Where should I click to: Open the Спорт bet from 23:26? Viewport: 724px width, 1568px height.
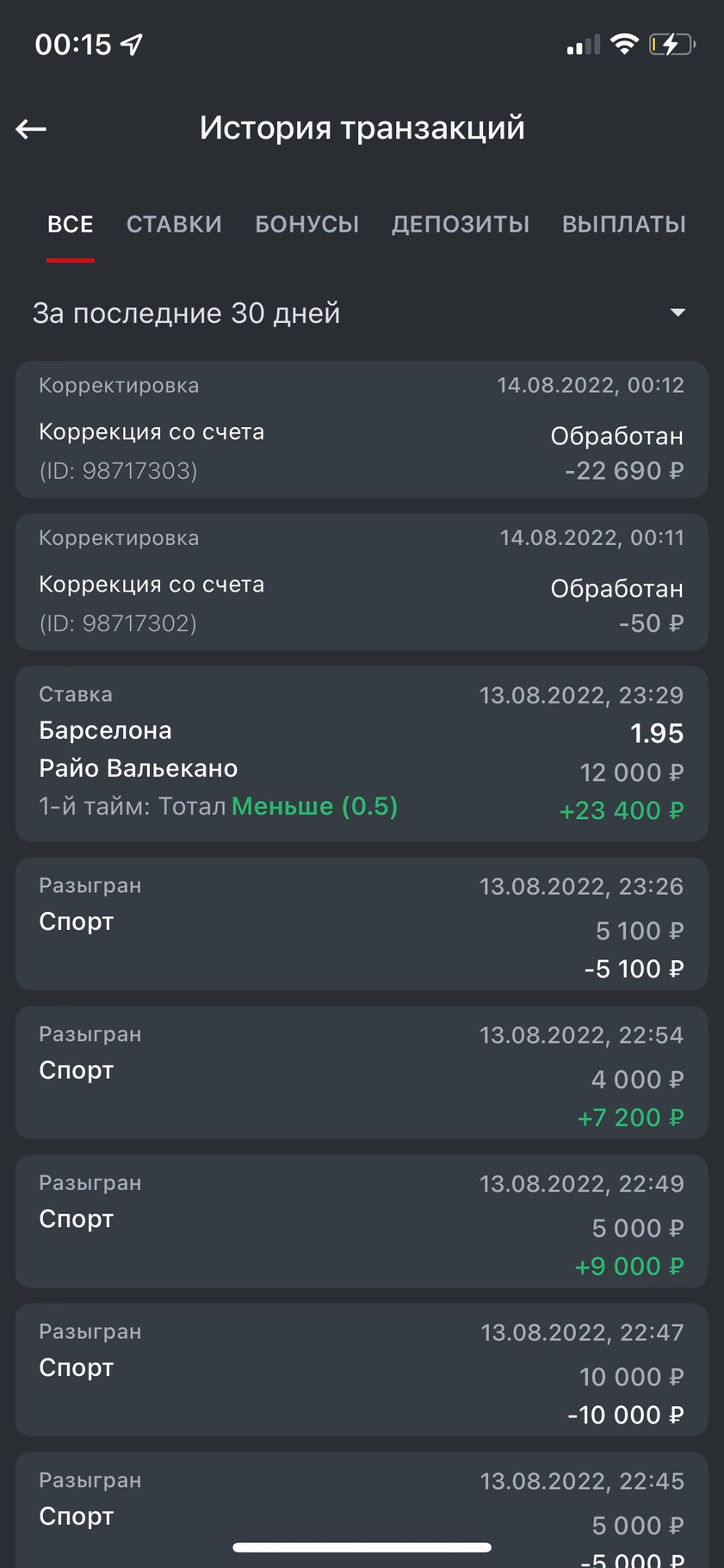[362, 924]
